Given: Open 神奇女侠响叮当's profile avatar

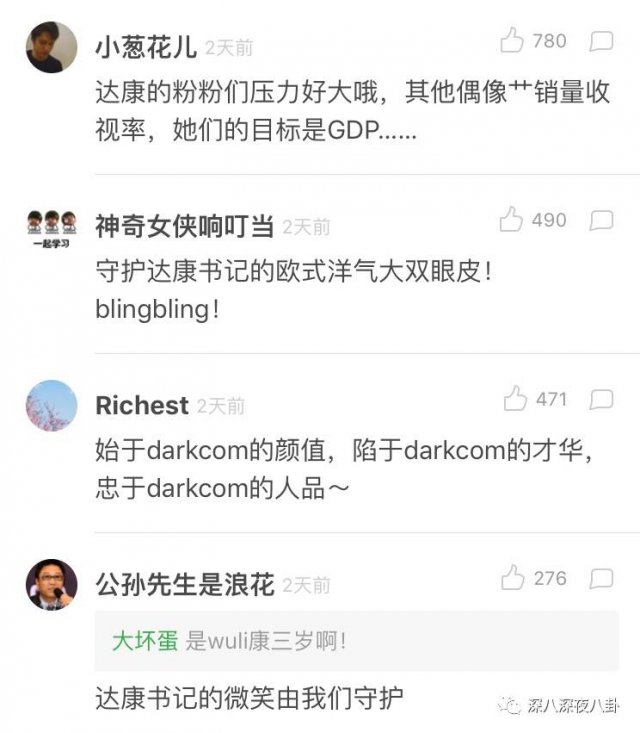Looking at the screenshot, I should (51, 227).
